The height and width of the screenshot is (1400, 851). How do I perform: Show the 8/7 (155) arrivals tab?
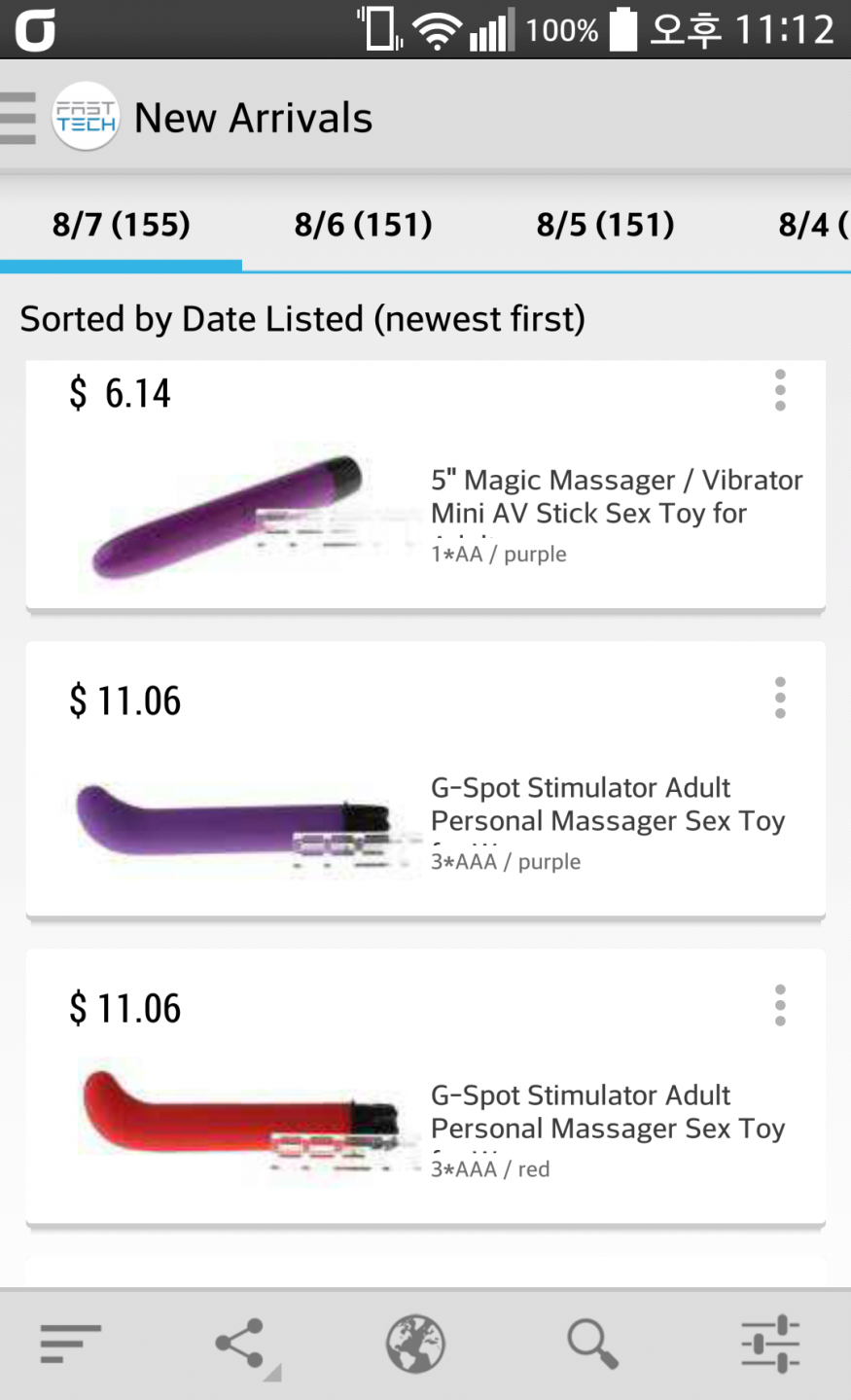tap(121, 226)
